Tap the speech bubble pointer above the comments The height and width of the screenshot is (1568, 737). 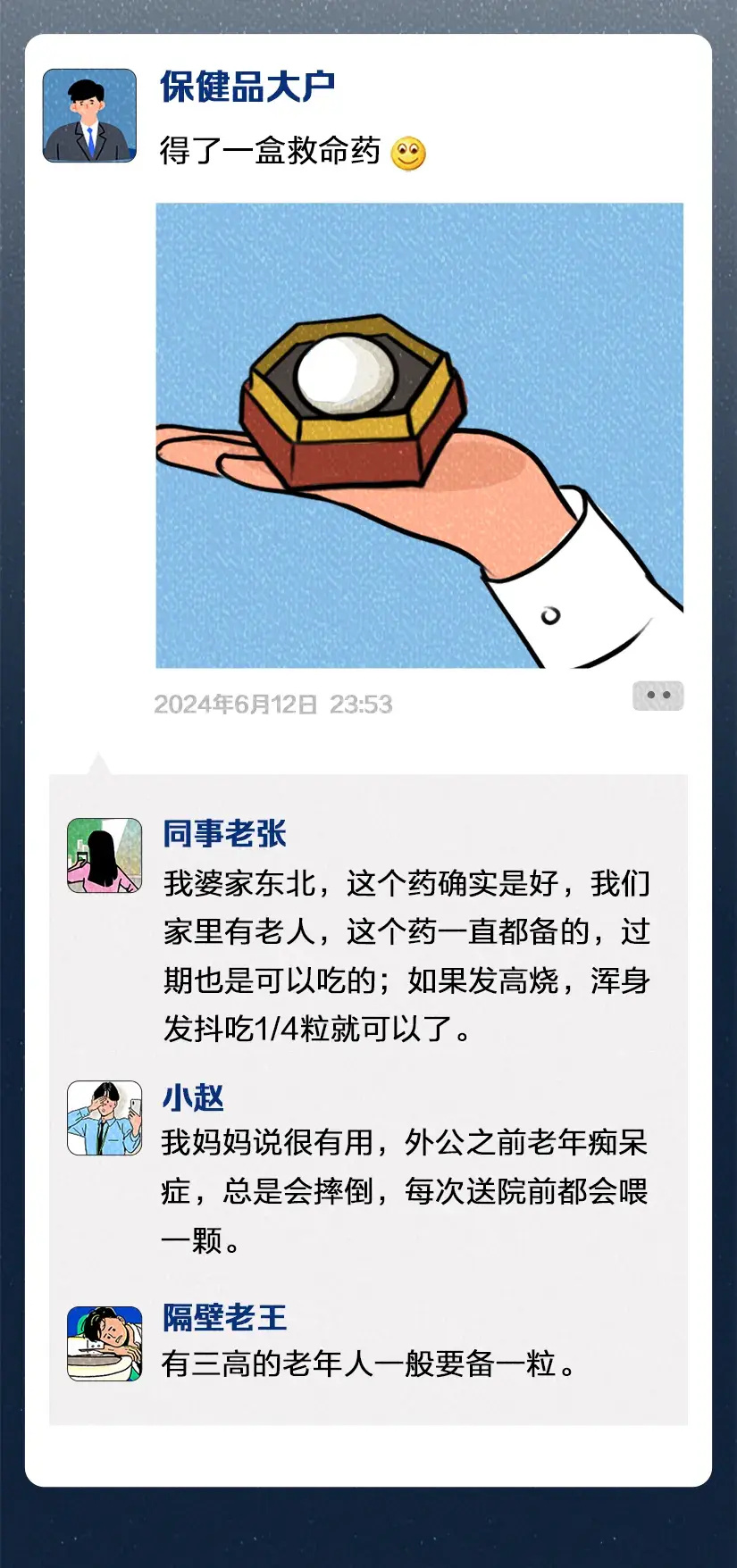point(100,763)
